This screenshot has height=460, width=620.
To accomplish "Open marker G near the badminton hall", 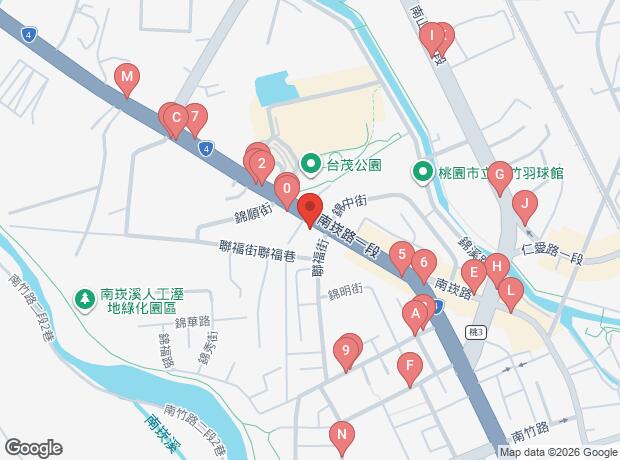I will pos(498,173).
